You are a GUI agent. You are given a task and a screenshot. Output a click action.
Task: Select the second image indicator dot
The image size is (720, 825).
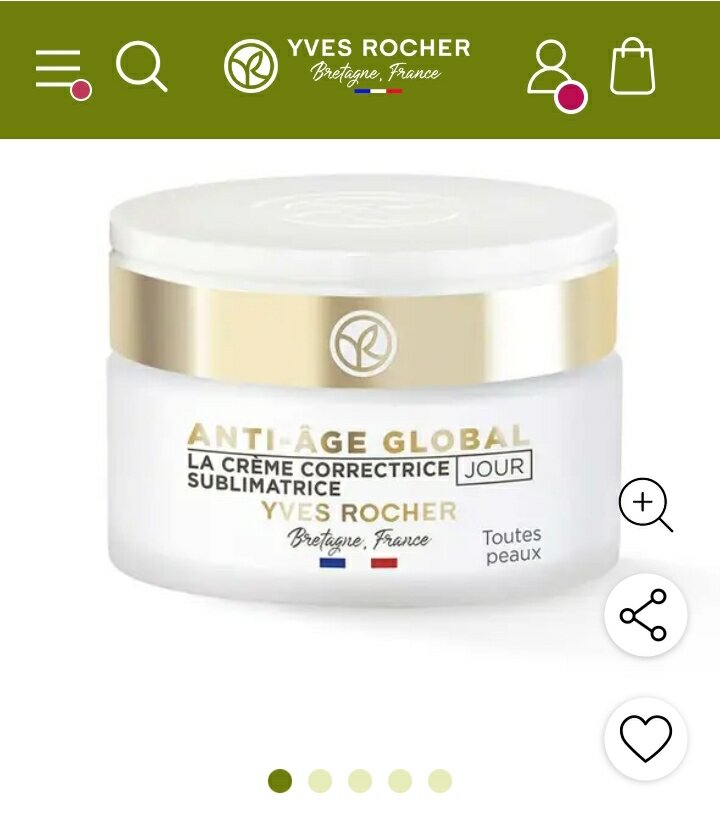(x=320, y=781)
